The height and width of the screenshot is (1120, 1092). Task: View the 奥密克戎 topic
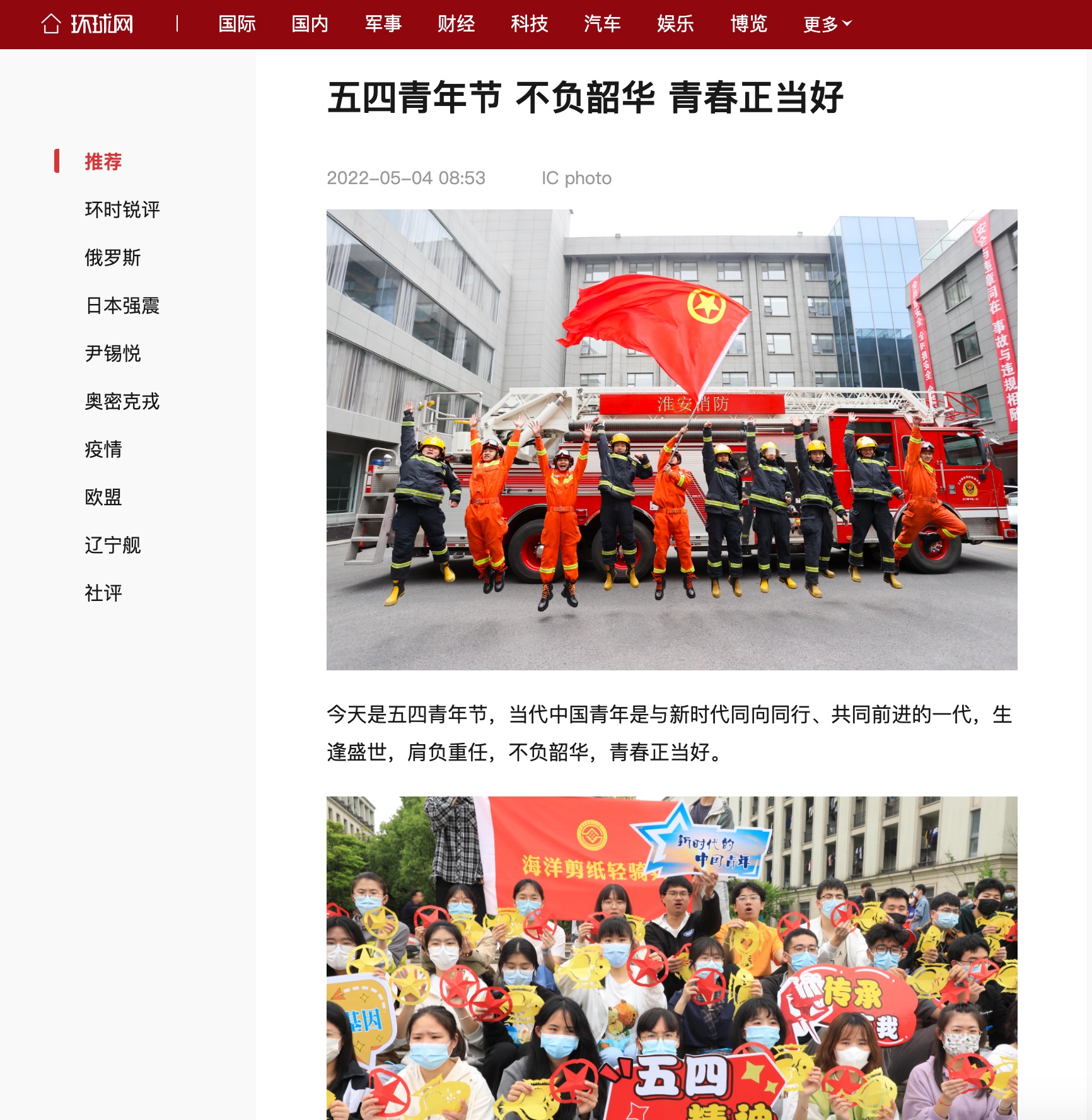click(122, 401)
